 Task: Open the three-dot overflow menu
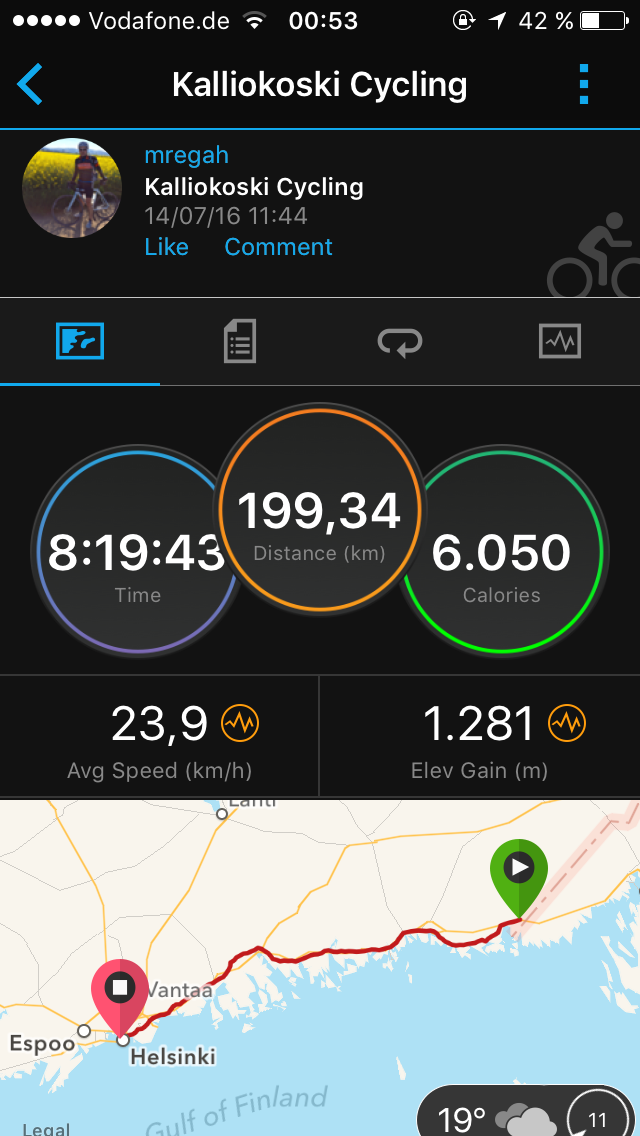[x=585, y=85]
